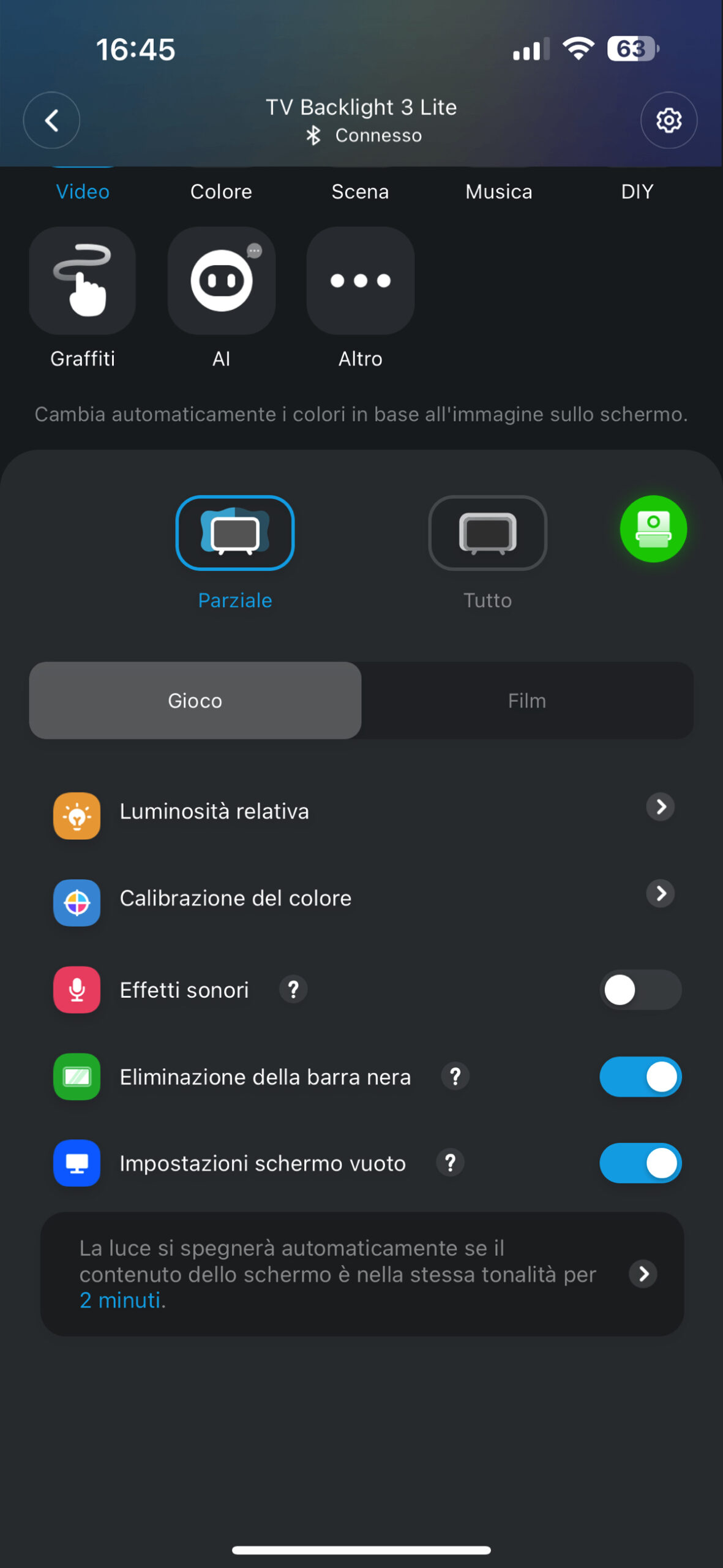Screen dimensions: 723x1568
Task: Switch to the Scena tab
Action: point(360,192)
